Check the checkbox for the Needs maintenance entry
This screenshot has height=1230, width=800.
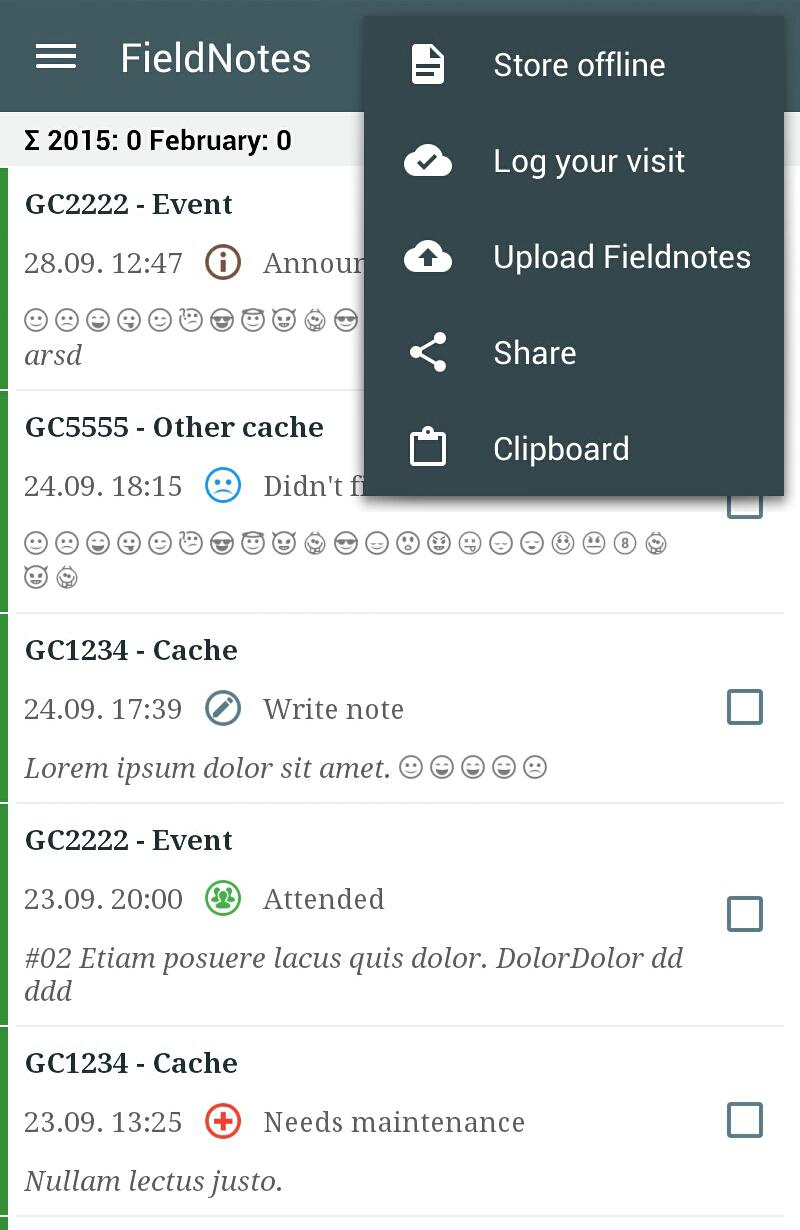point(744,1121)
